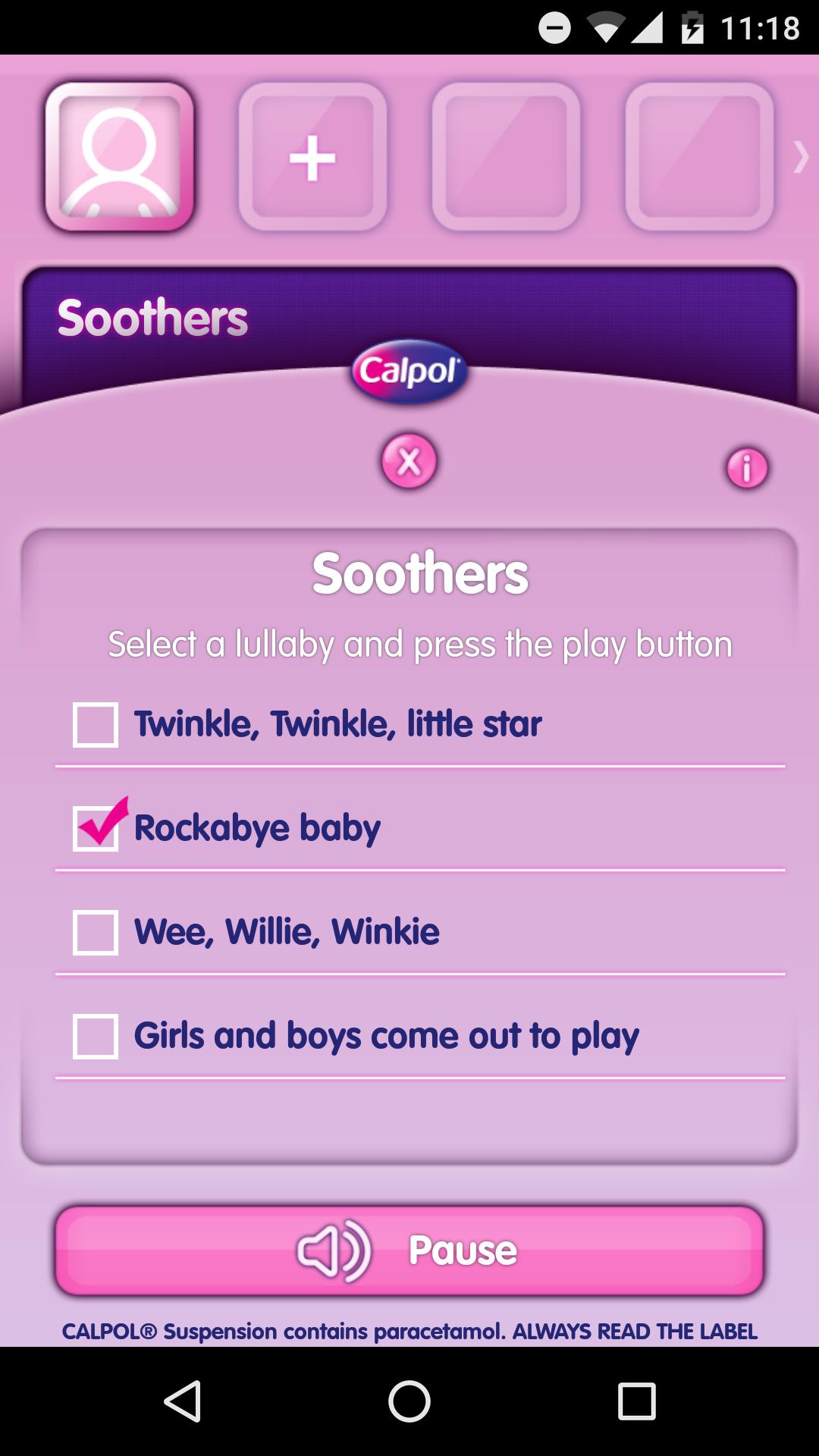Return to the home screen
Screen dimensions: 819x1456
(409, 1401)
